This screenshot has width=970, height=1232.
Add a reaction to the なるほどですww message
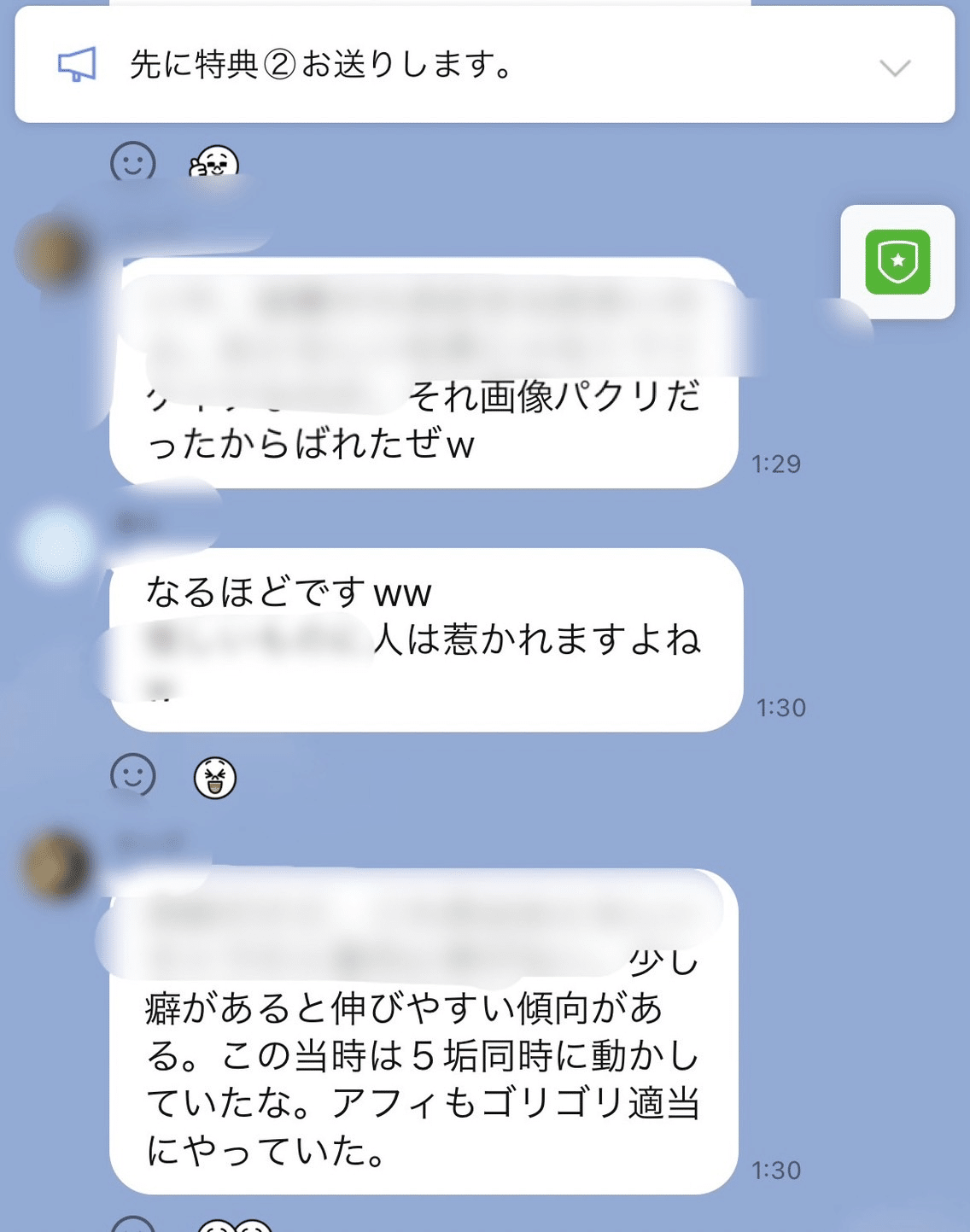coord(133,774)
